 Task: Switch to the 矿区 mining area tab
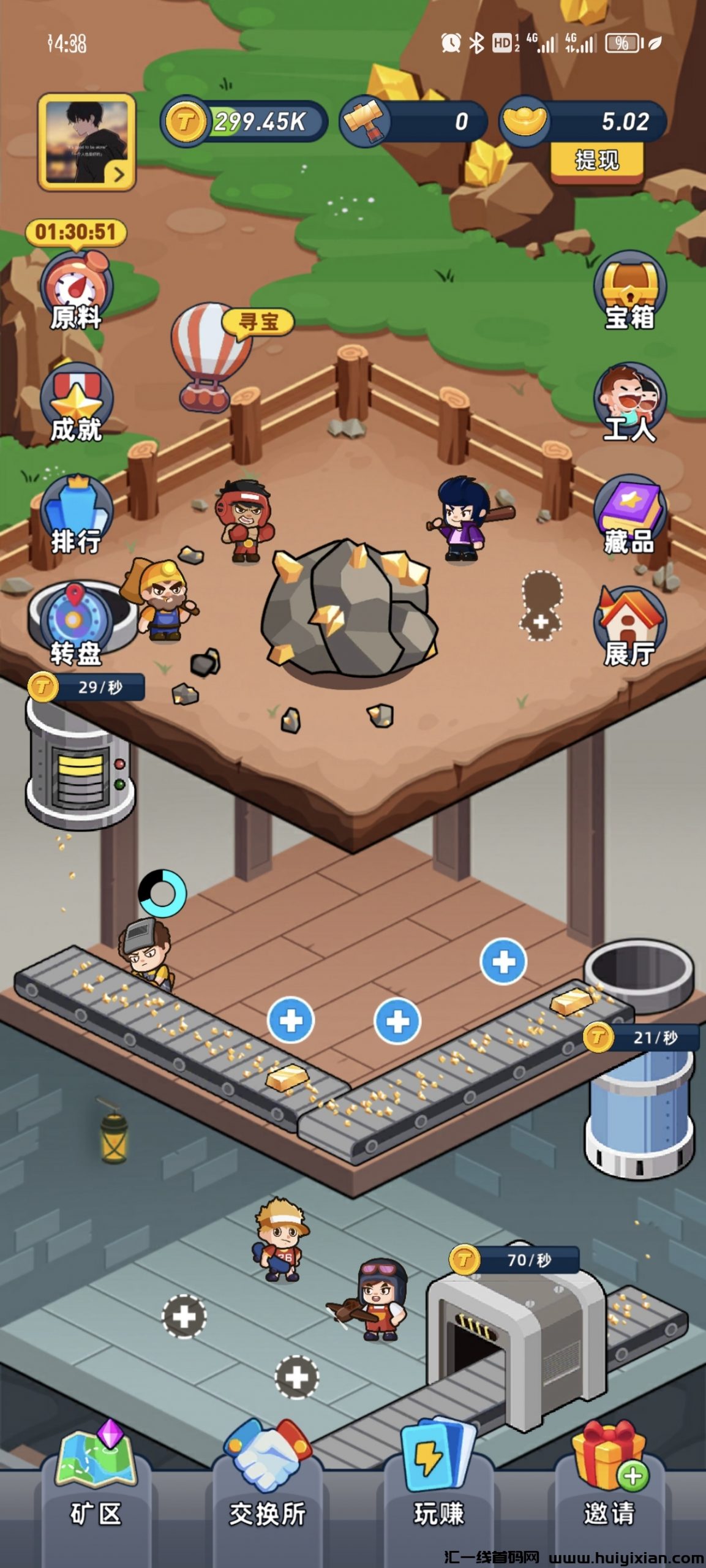coord(96,1488)
